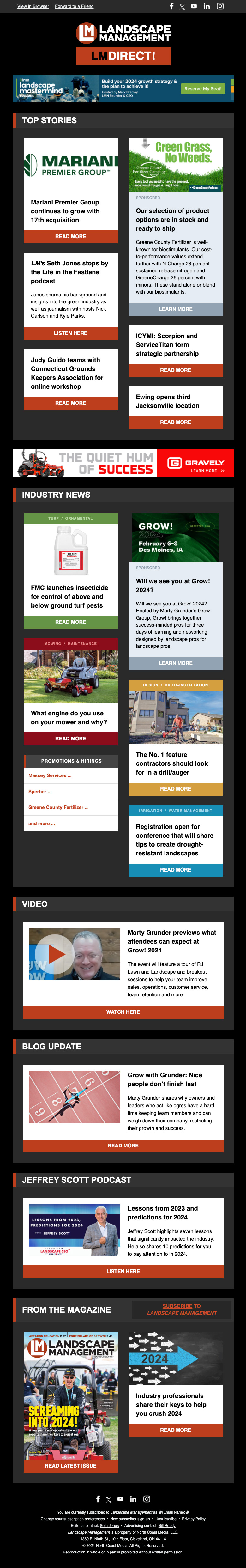Subscribe to Landscape Management magazine
246x1568 pixels.
(182, 1309)
